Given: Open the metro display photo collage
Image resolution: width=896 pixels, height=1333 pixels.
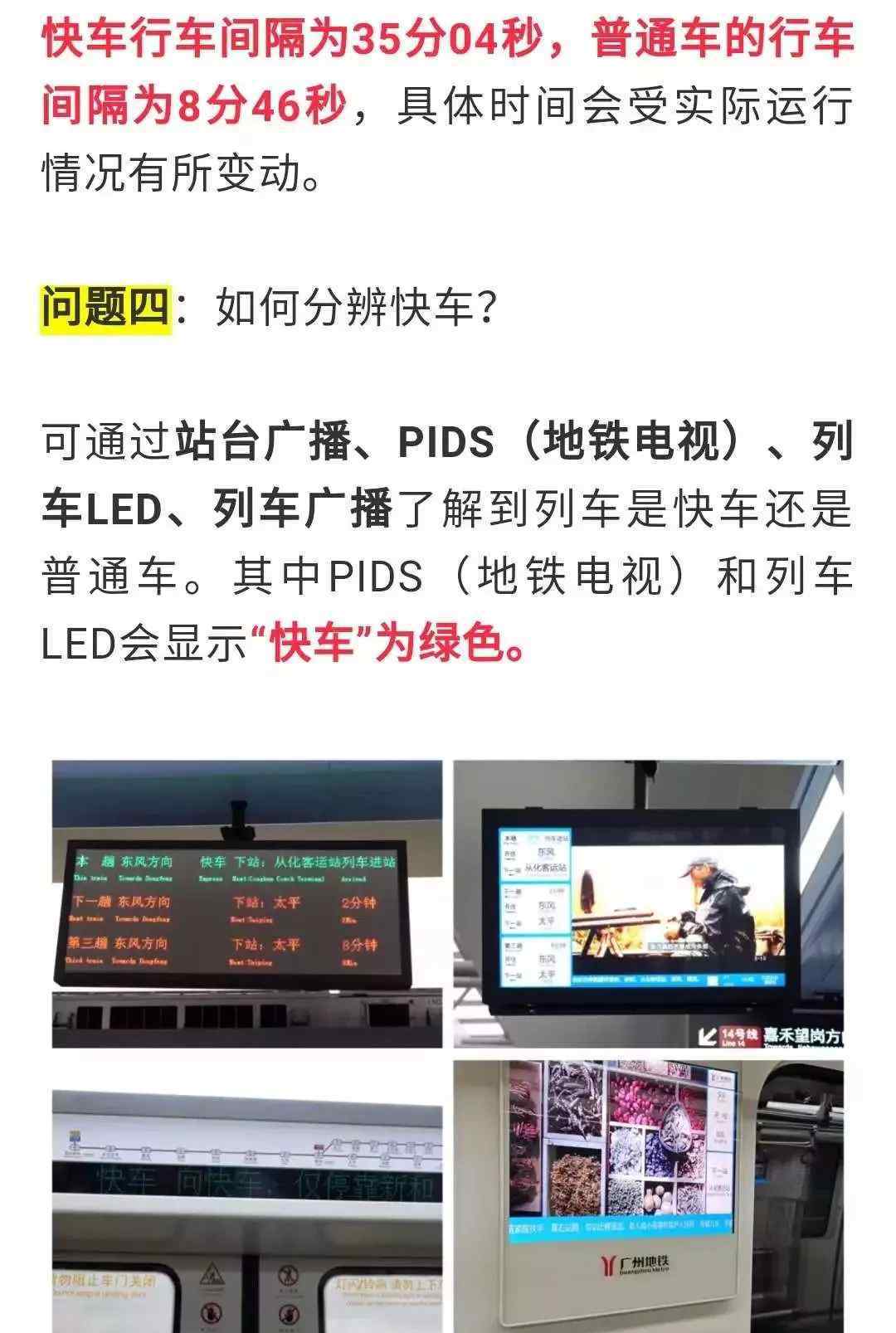Looking at the screenshot, I should pyautogui.click(x=448, y=1045).
